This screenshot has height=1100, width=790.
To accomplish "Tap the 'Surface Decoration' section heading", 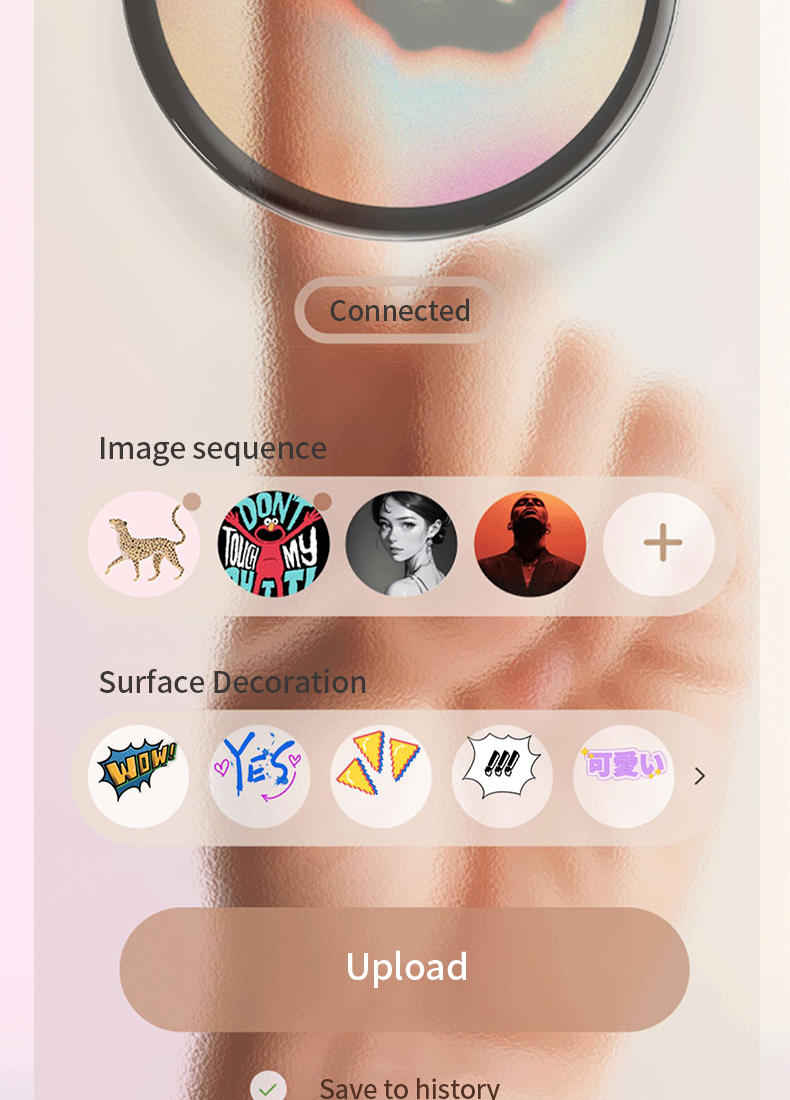I will click(x=232, y=682).
